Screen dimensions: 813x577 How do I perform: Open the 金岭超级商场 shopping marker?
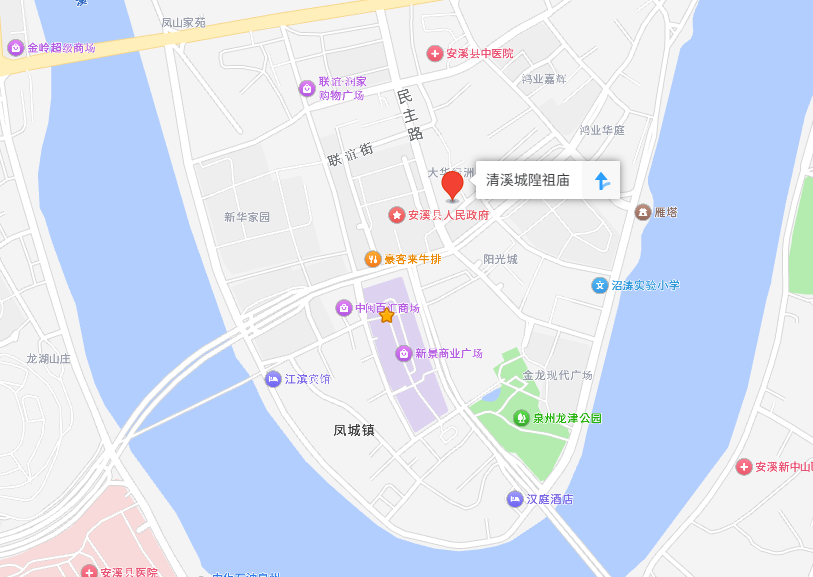(16, 47)
